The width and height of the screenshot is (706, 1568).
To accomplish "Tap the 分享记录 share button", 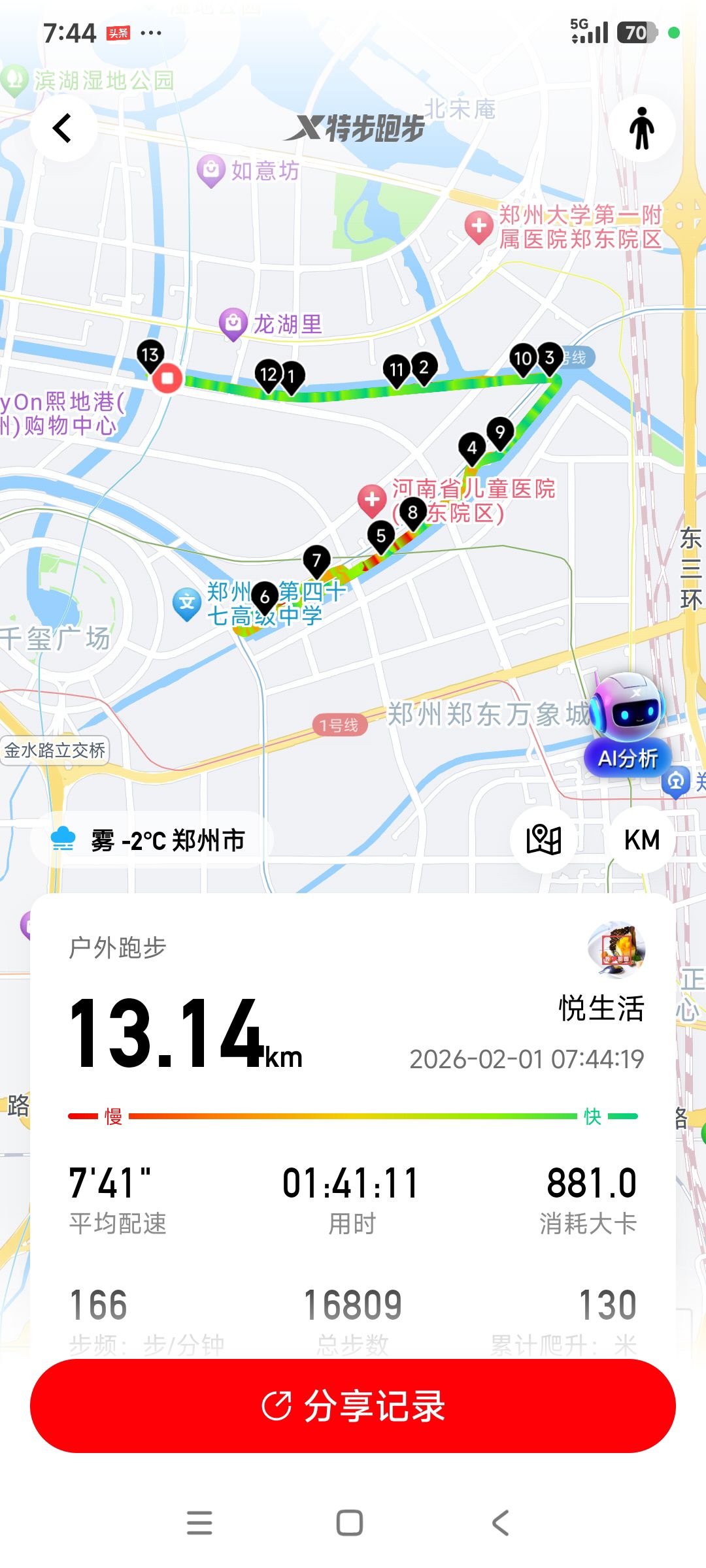I will tap(353, 1406).
